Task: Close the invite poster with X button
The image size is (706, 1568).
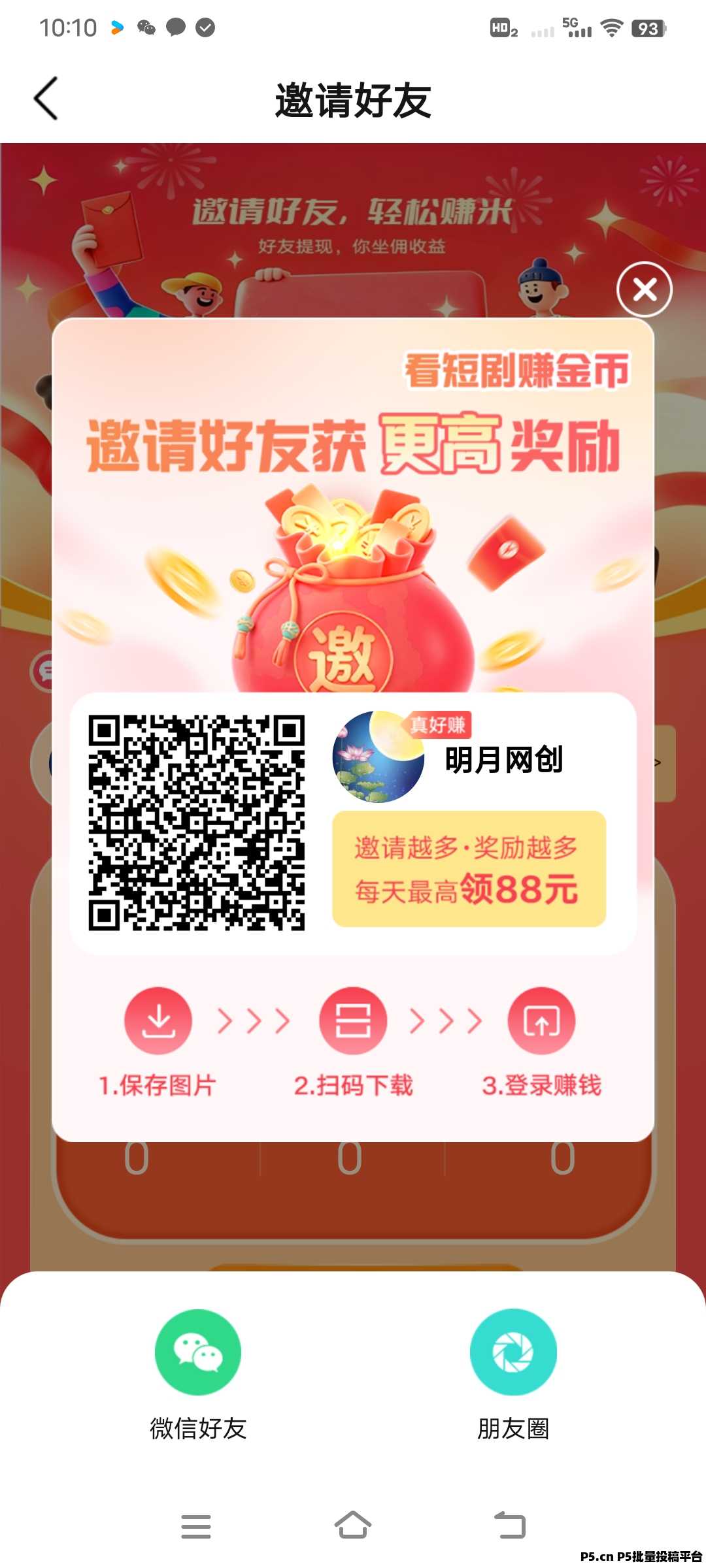Action: (644, 287)
